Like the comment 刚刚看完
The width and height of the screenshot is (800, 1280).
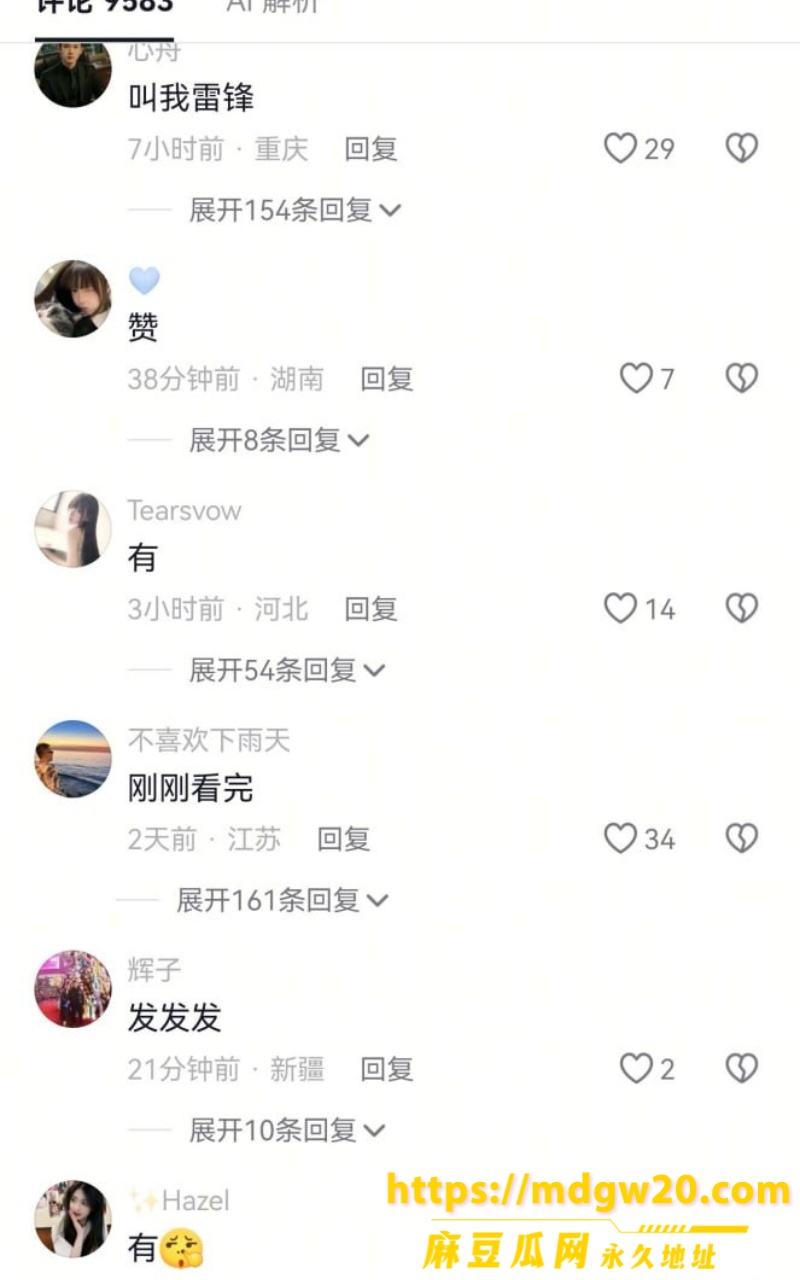tap(620, 839)
